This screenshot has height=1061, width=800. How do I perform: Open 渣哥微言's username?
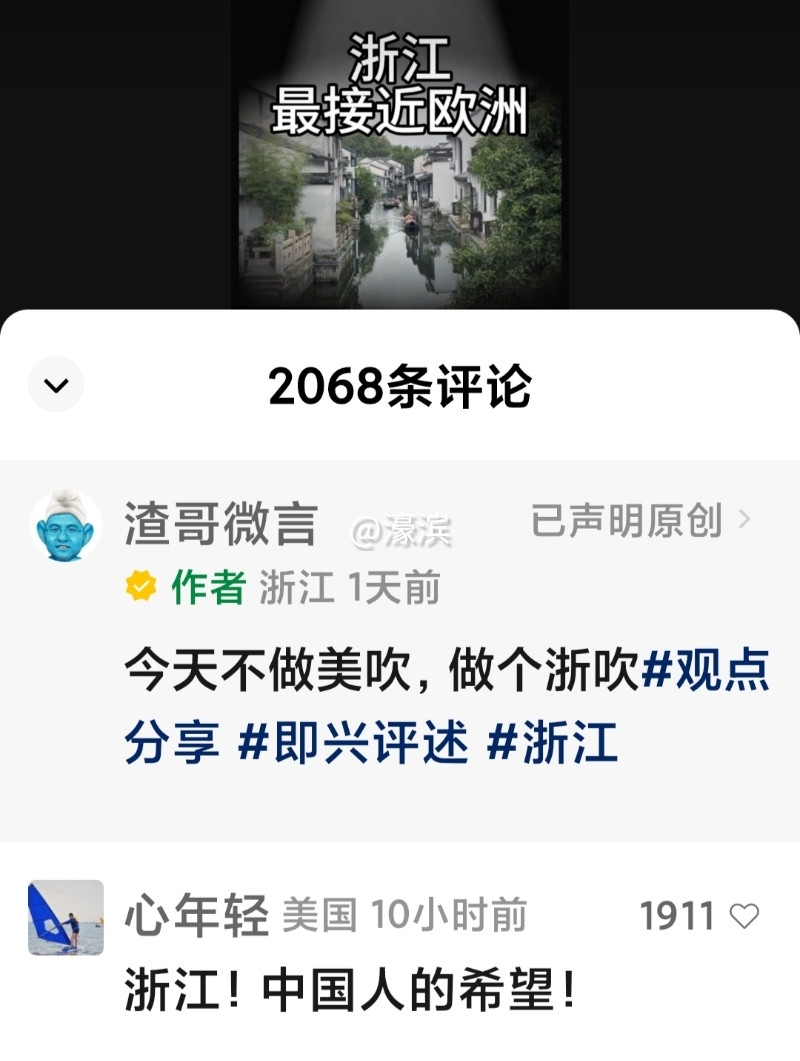point(221,523)
